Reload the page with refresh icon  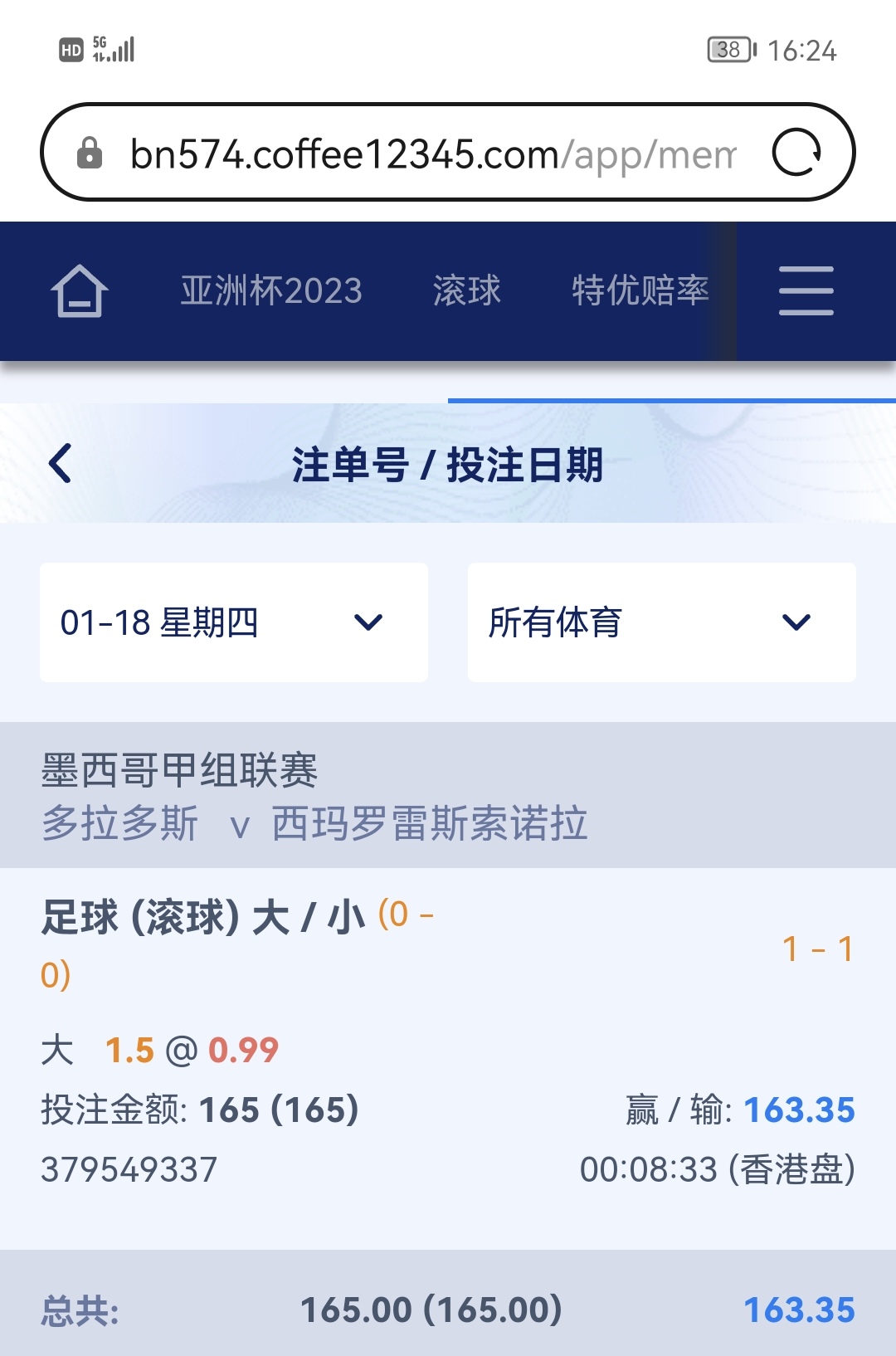click(x=796, y=153)
